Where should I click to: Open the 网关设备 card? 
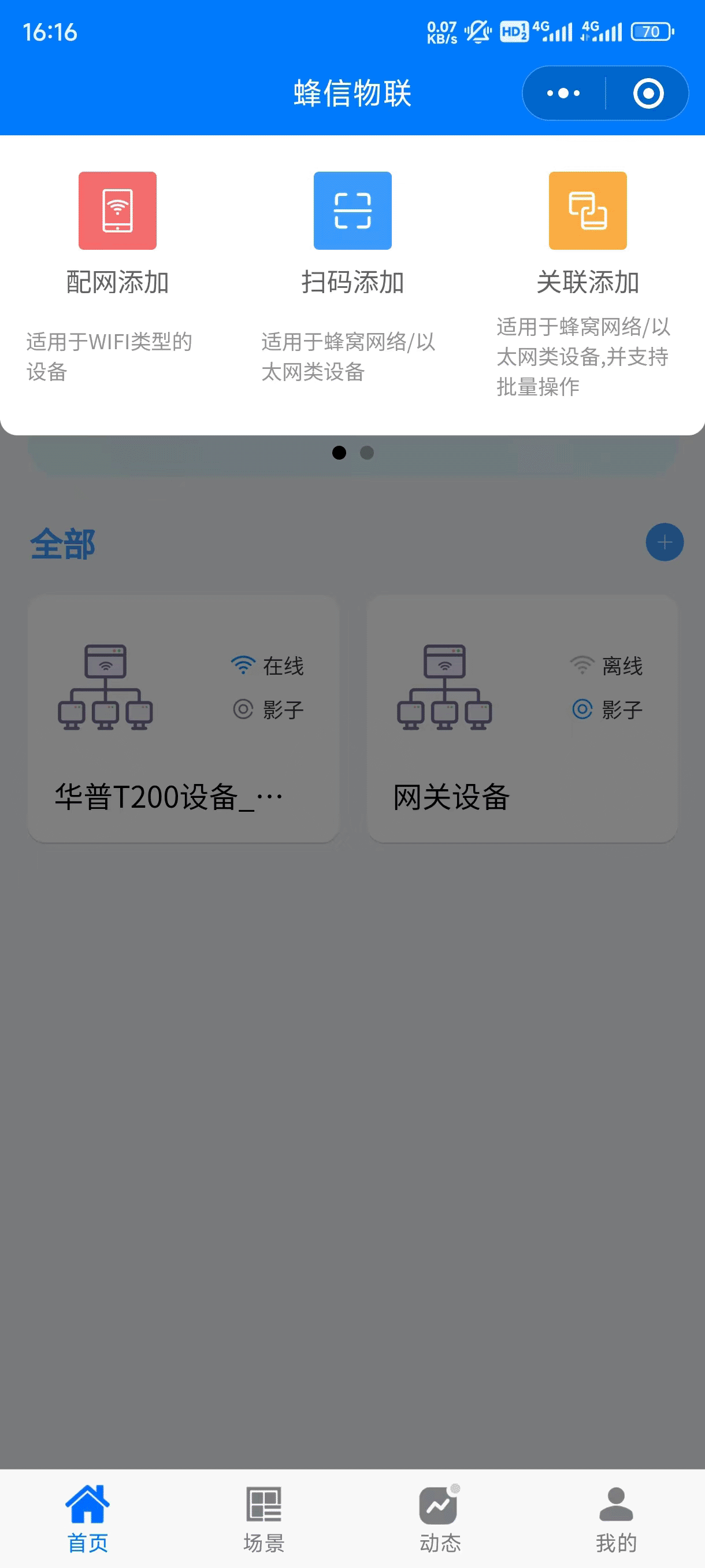pyautogui.click(x=522, y=719)
